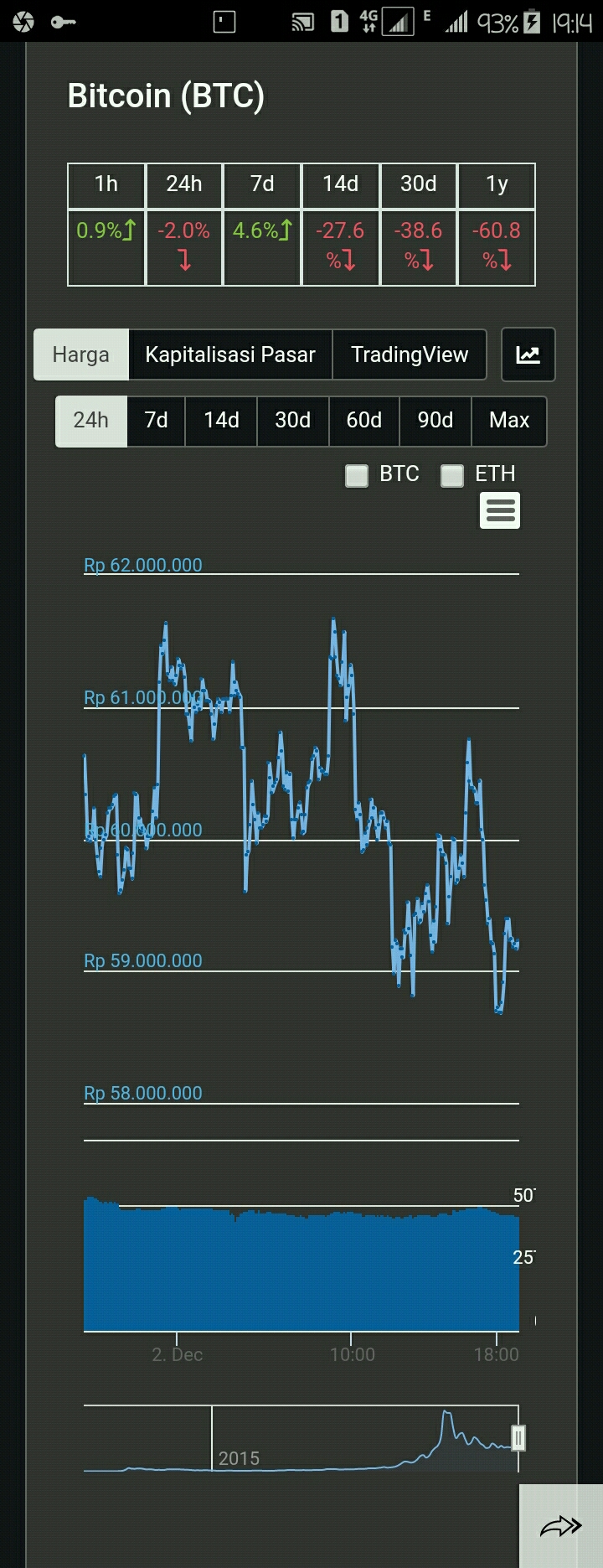The width and height of the screenshot is (603, 1568).
Task: Show the 14d chart range
Action: point(221,421)
